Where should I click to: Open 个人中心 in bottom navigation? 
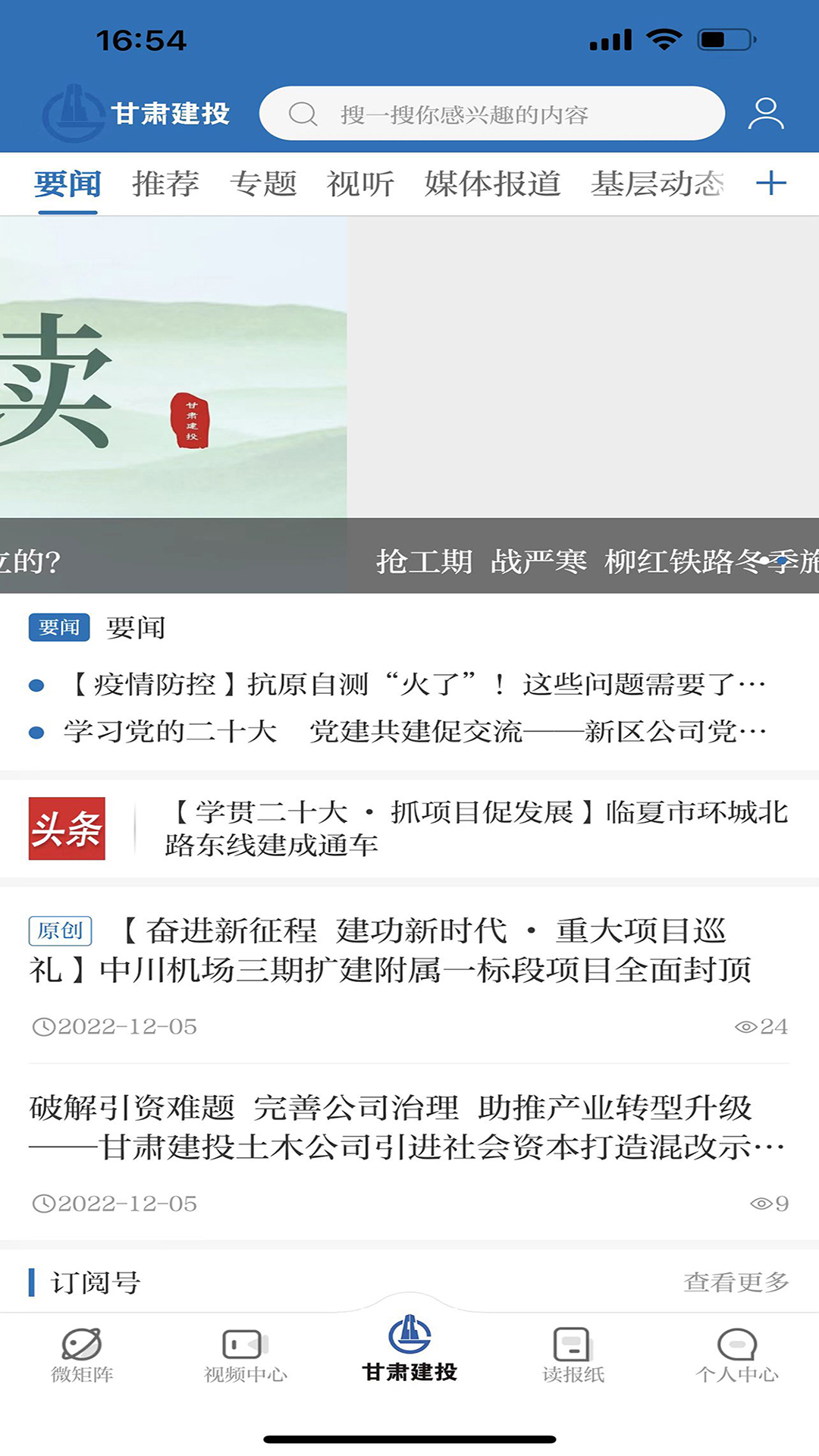[737, 1355]
